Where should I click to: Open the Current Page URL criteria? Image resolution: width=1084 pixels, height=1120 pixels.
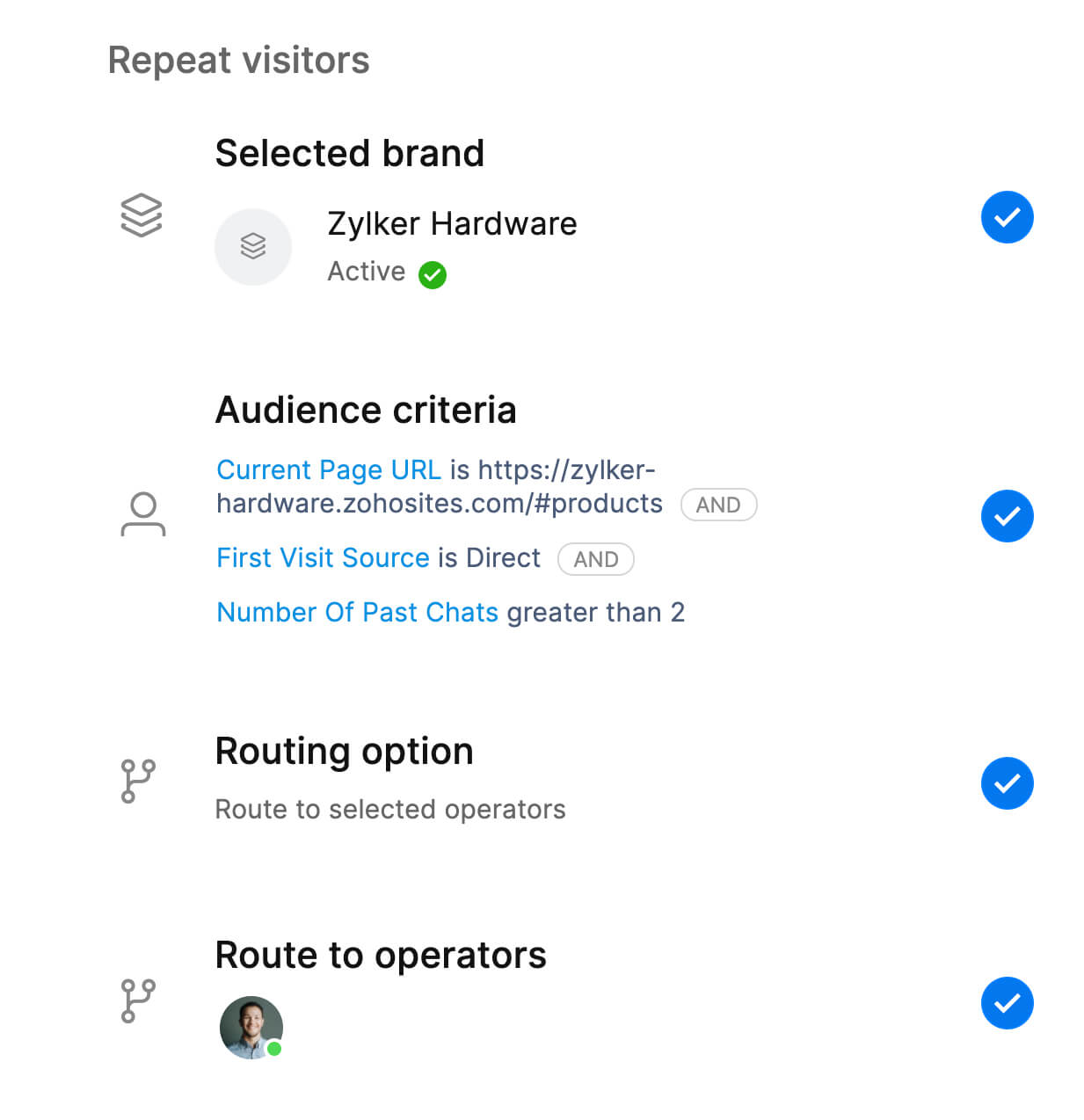[x=328, y=470]
